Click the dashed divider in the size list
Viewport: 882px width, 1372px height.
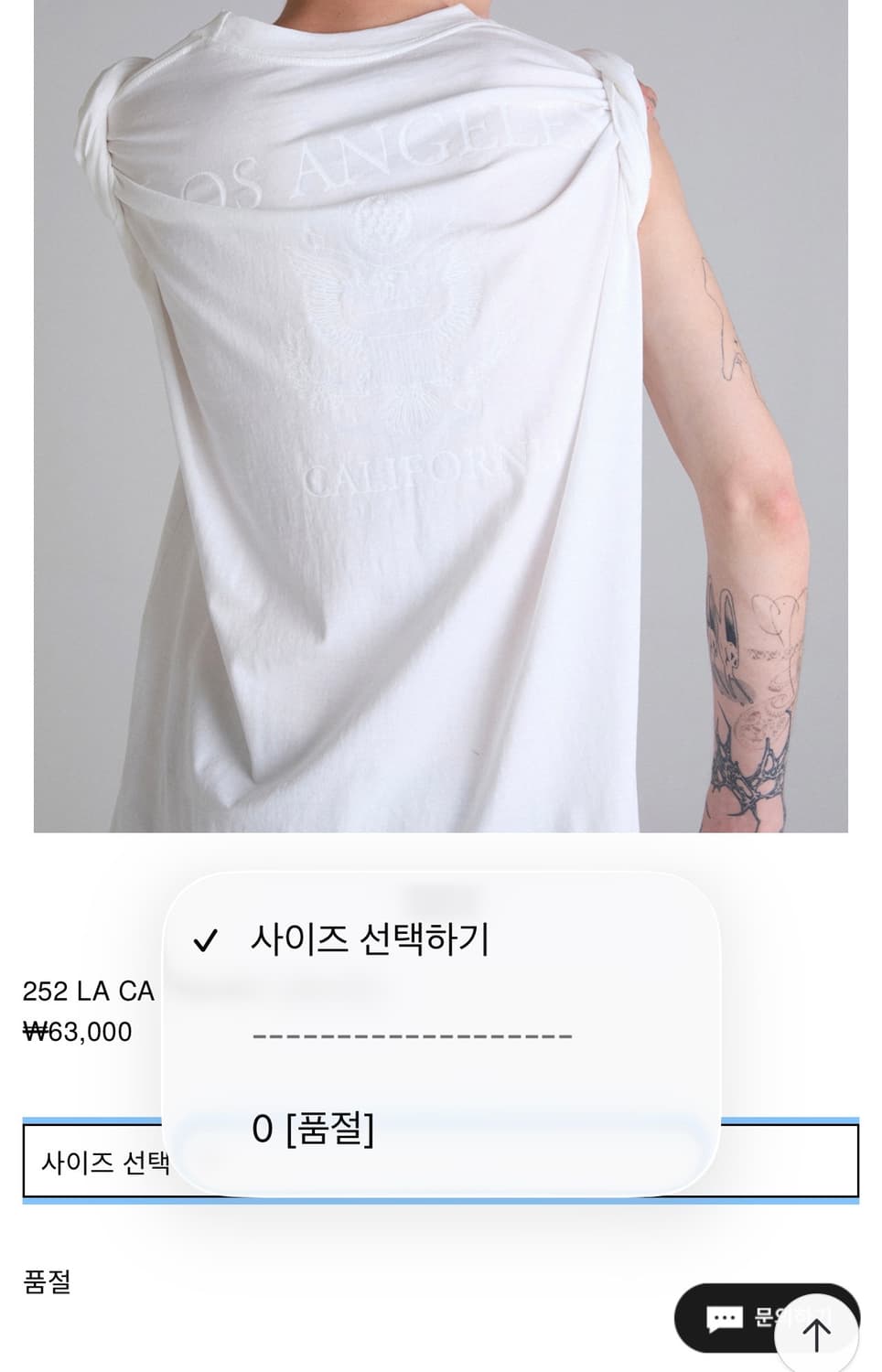point(412,1036)
